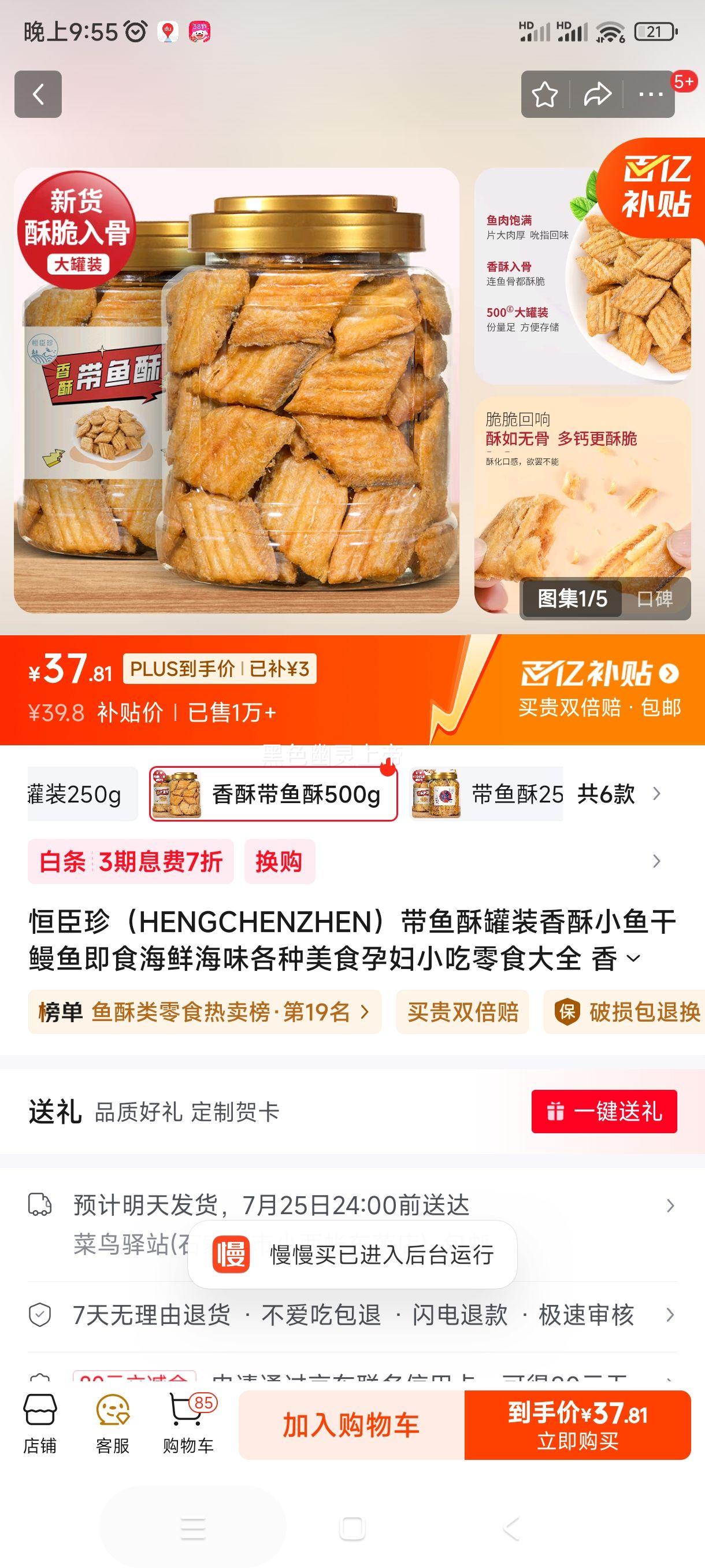Favorite this product with the star icon
Image resolution: width=705 pixels, height=1568 pixels.
(x=544, y=94)
